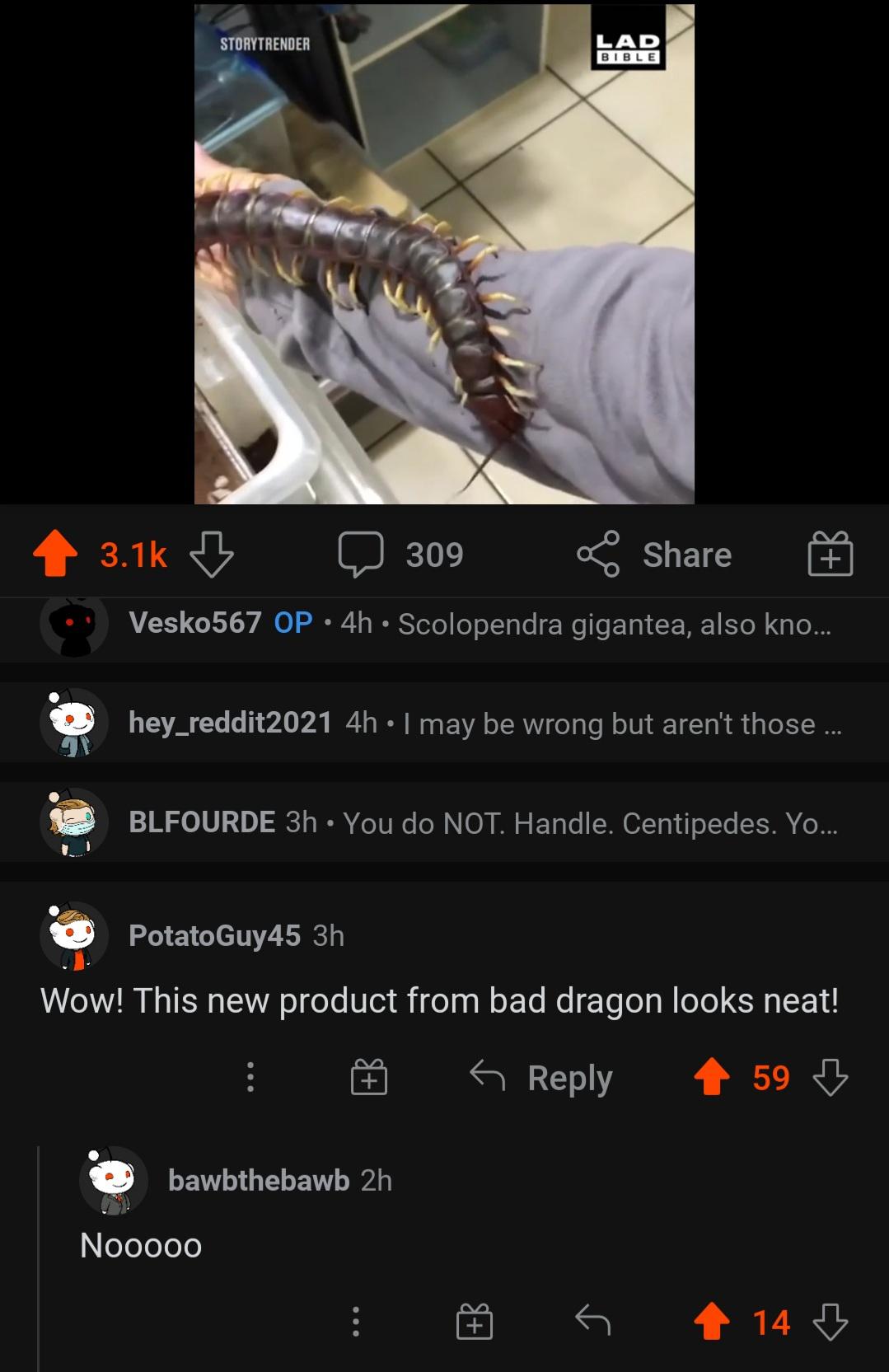This screenshot has width=889, height=1372.
Task: Upvote bawbthebawb's Nooooo comment
Action: [x=712, y=1322]
